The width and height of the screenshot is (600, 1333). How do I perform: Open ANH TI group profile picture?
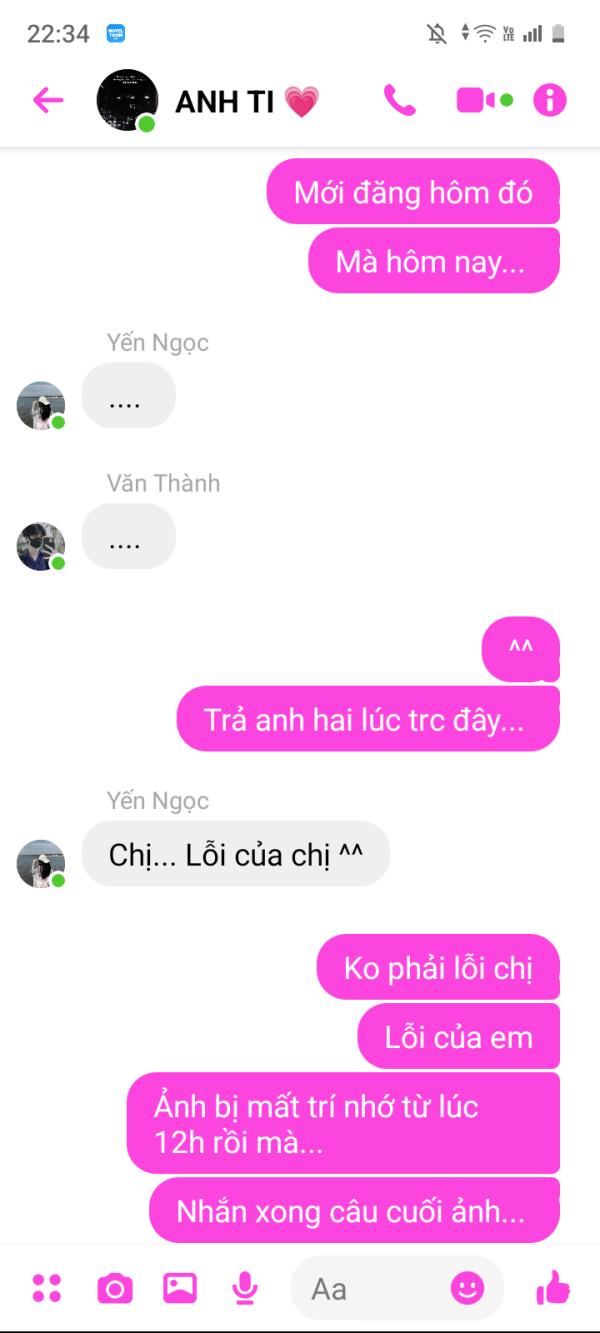click(127, 100)
